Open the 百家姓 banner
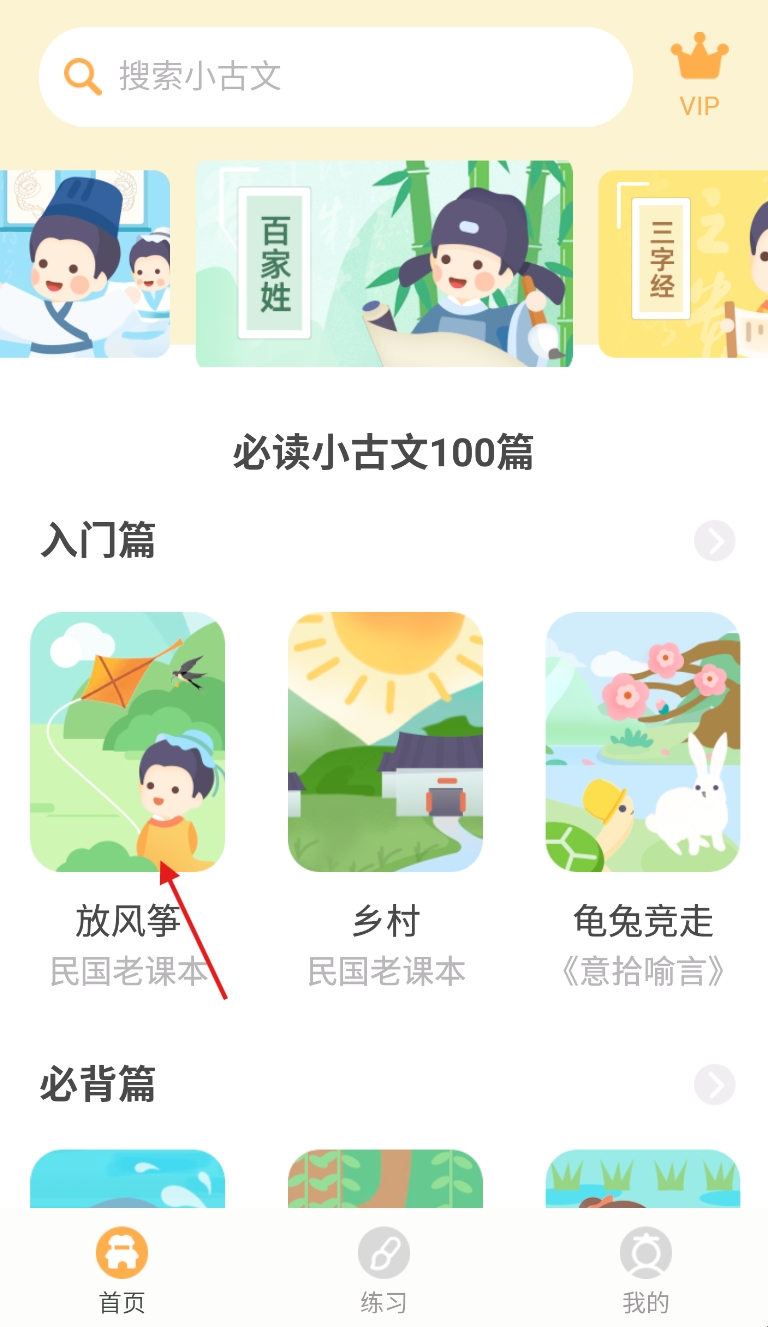The width and height of the screenshot is (768, 1327). (x=384, y=263)
